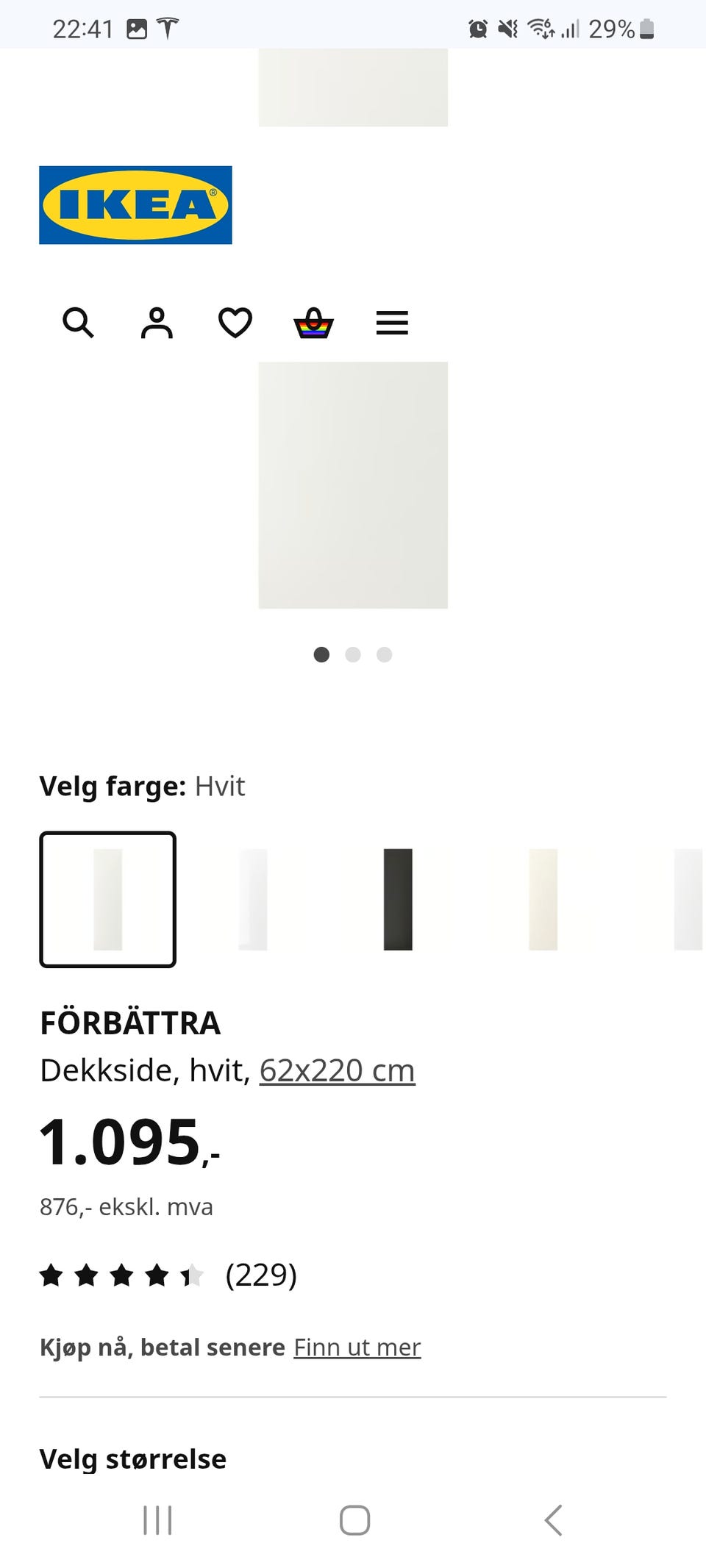Open the search icon
The height and width of the screenshot is (1568, 706).
click(x=76, y=323)
